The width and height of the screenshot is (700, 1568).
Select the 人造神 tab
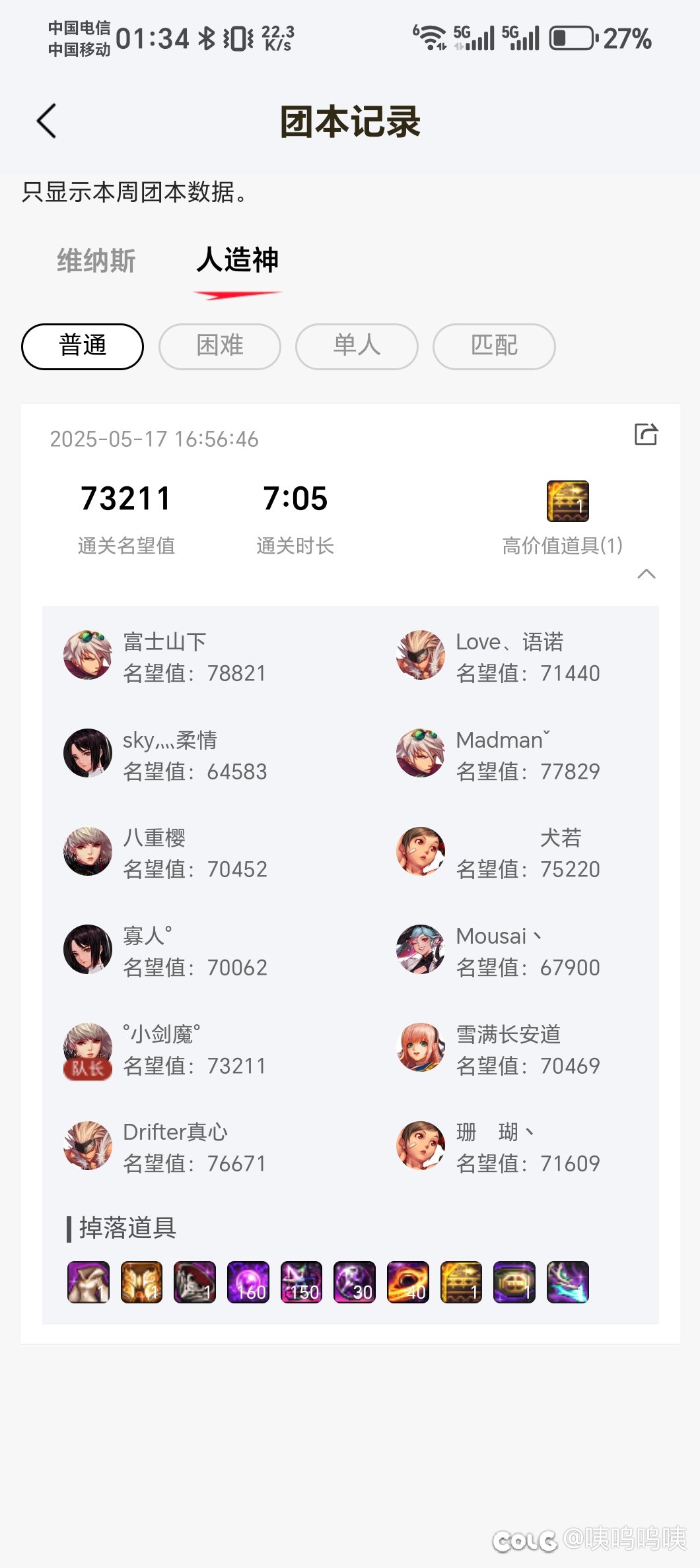point(238,260)
